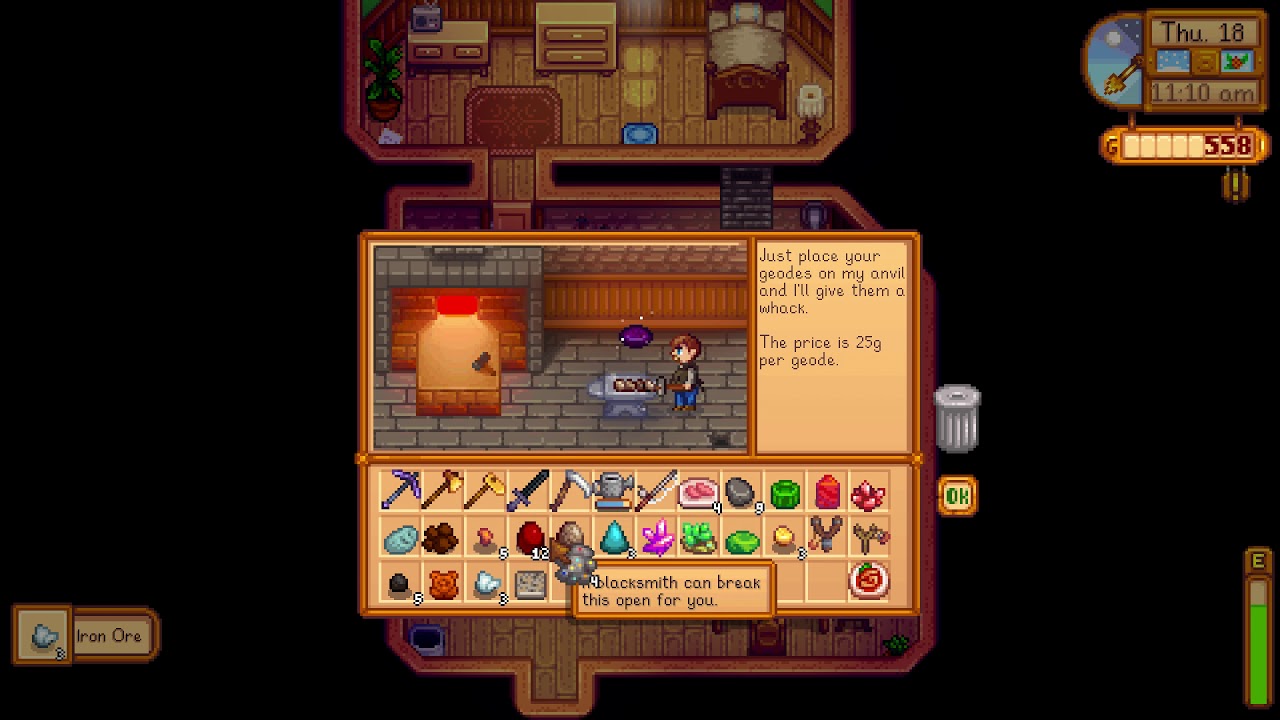Confirm with the green OK button

tap(957, 497)
